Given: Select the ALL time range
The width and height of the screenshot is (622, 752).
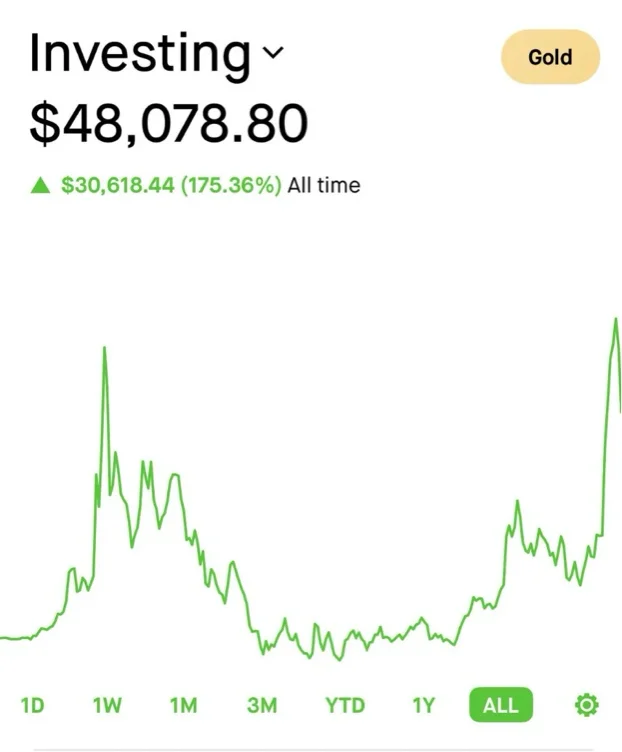Looking at the screenshot, I should [x=500, y=705].
